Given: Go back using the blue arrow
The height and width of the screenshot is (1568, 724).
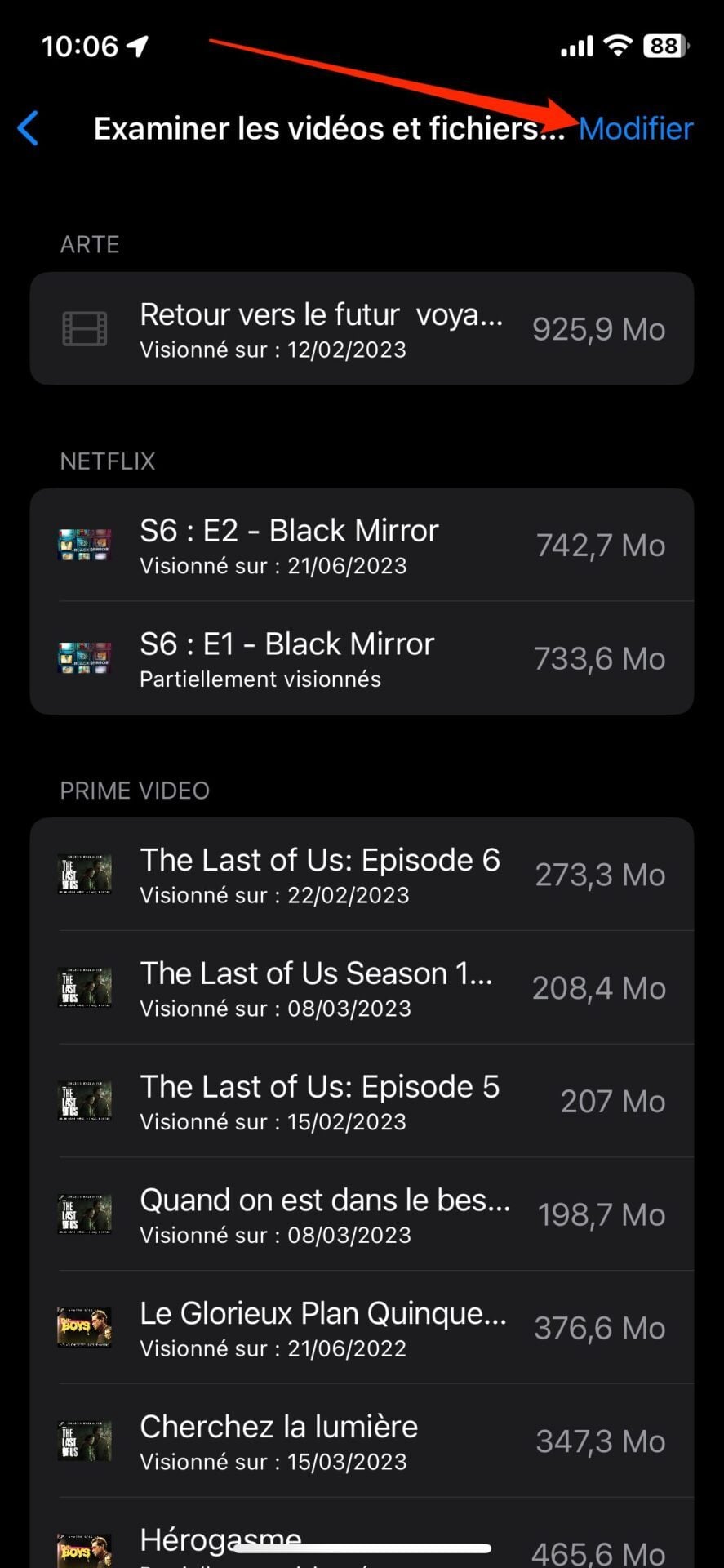Looking at the screenshot, I should pyautogui.click(x=29, y=129).
